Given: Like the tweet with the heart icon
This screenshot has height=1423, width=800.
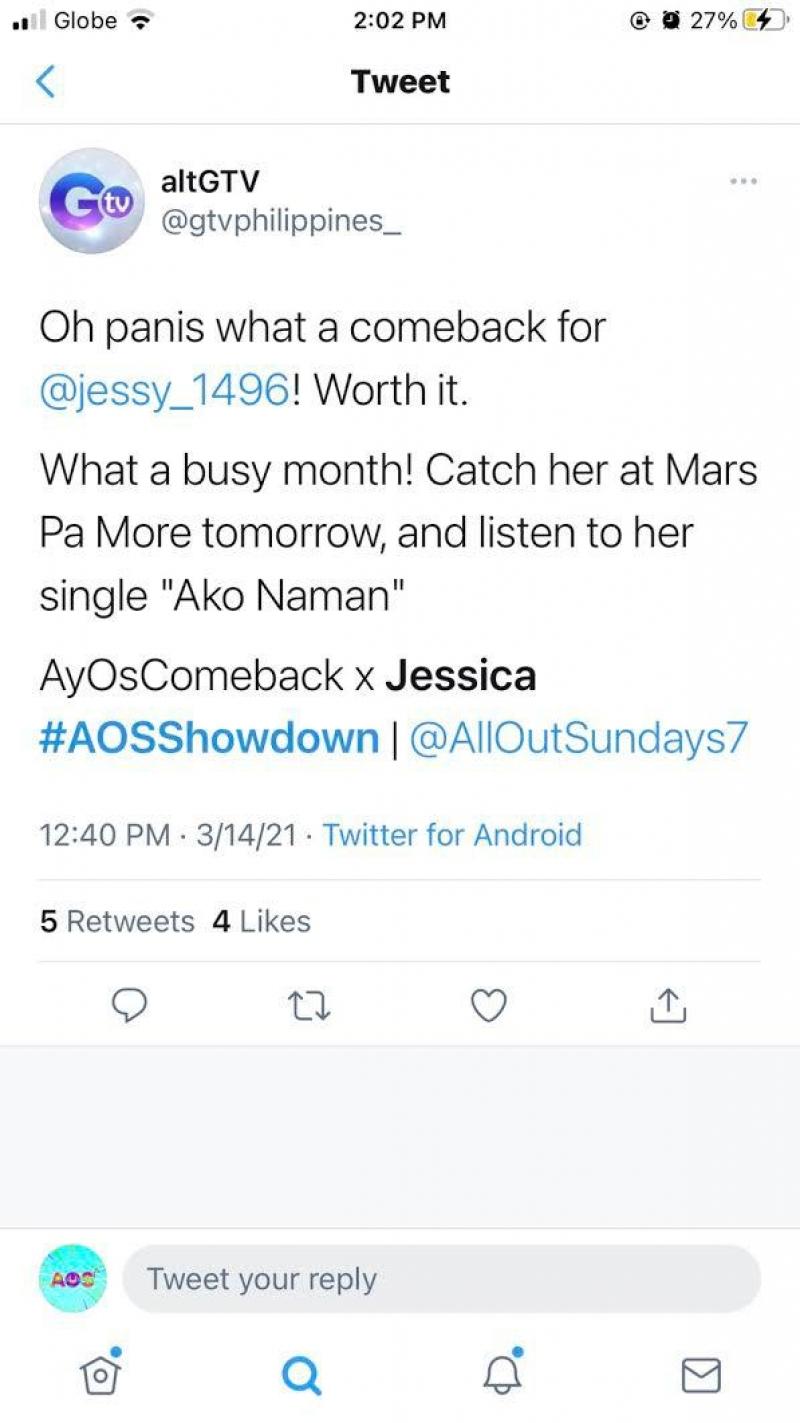Looking at the screenshot, I should pyautogui.click(x=488, y=1005).
